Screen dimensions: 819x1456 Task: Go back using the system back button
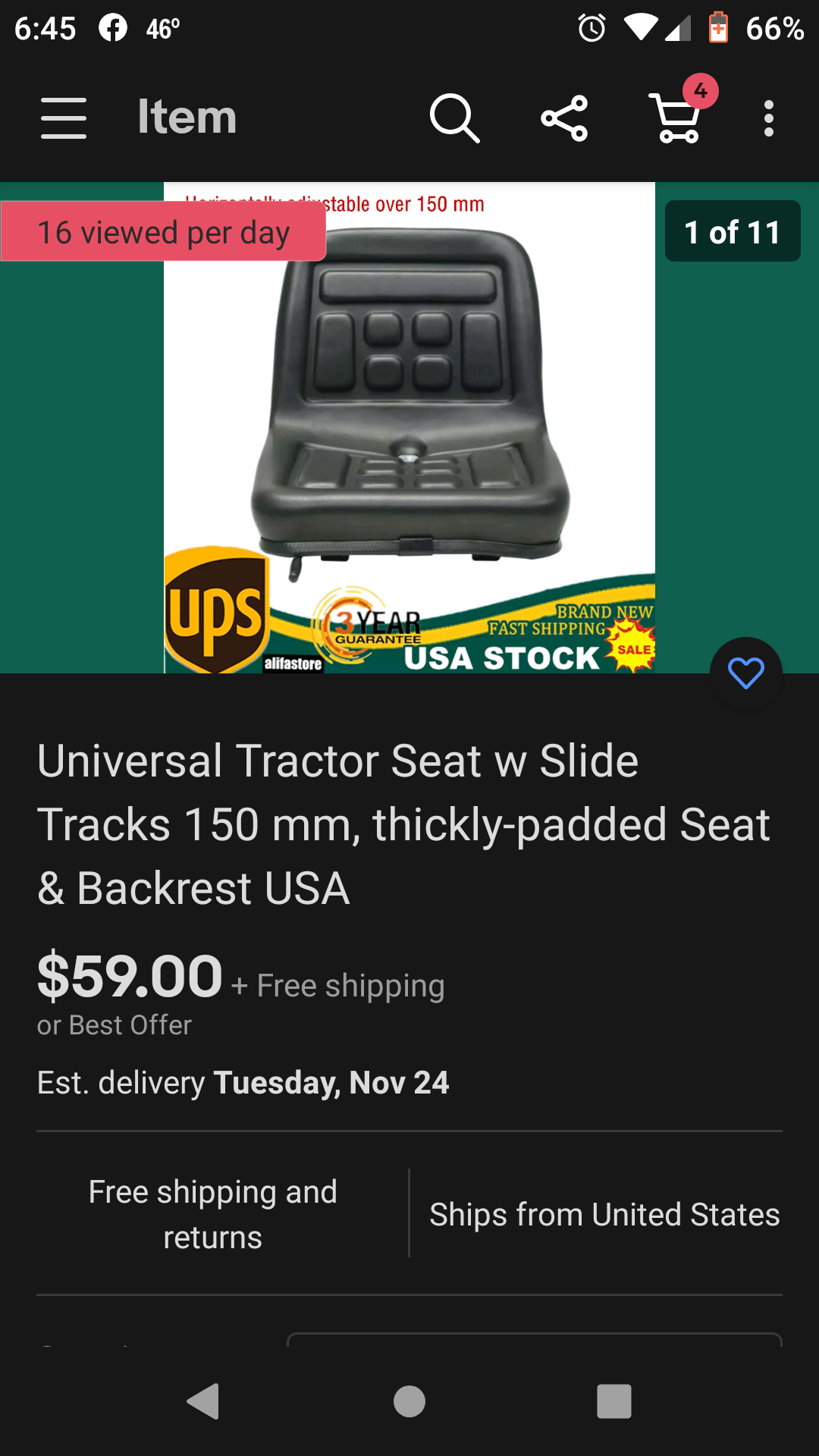tap(203, 1401)
